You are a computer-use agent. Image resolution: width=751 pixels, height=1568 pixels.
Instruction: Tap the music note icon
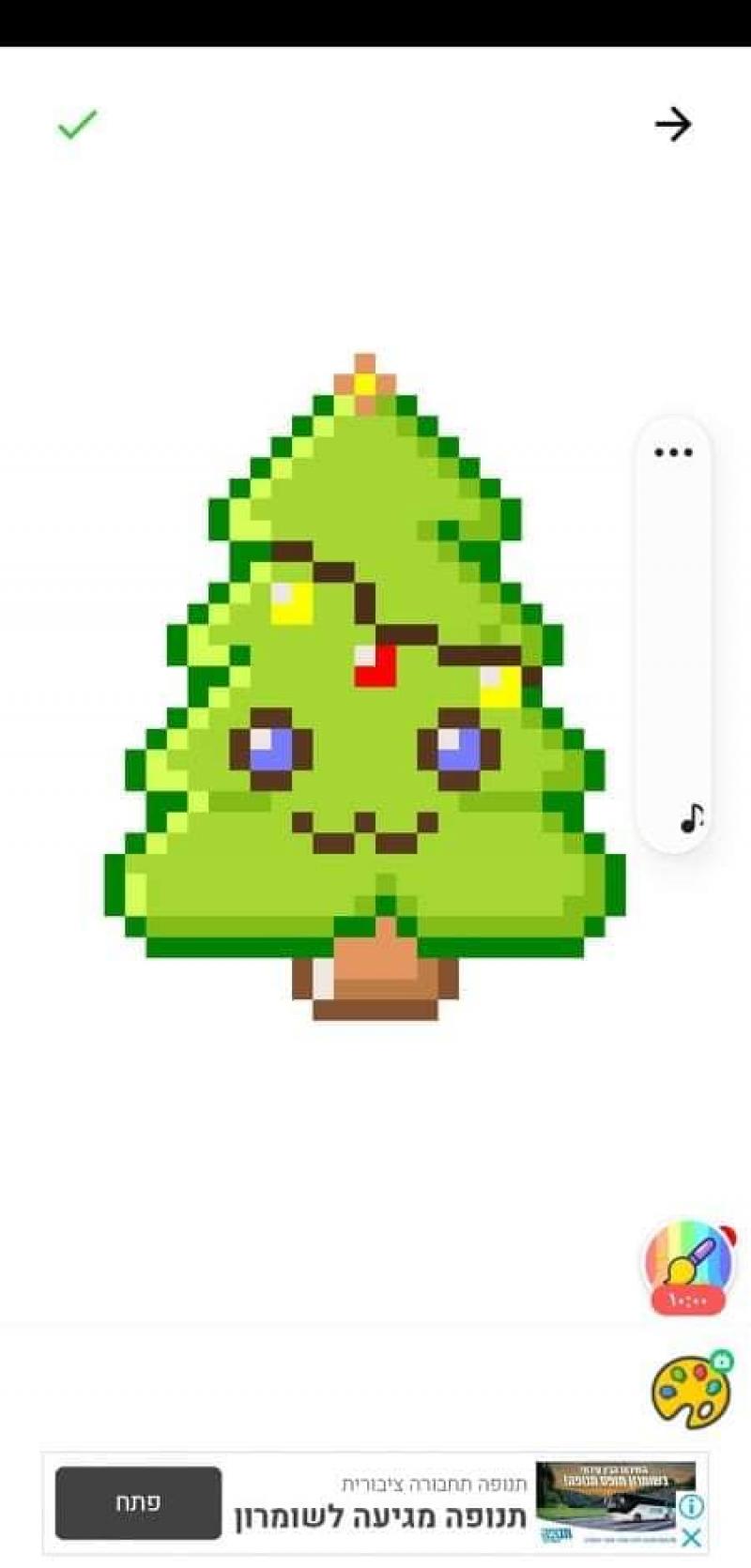692,818
